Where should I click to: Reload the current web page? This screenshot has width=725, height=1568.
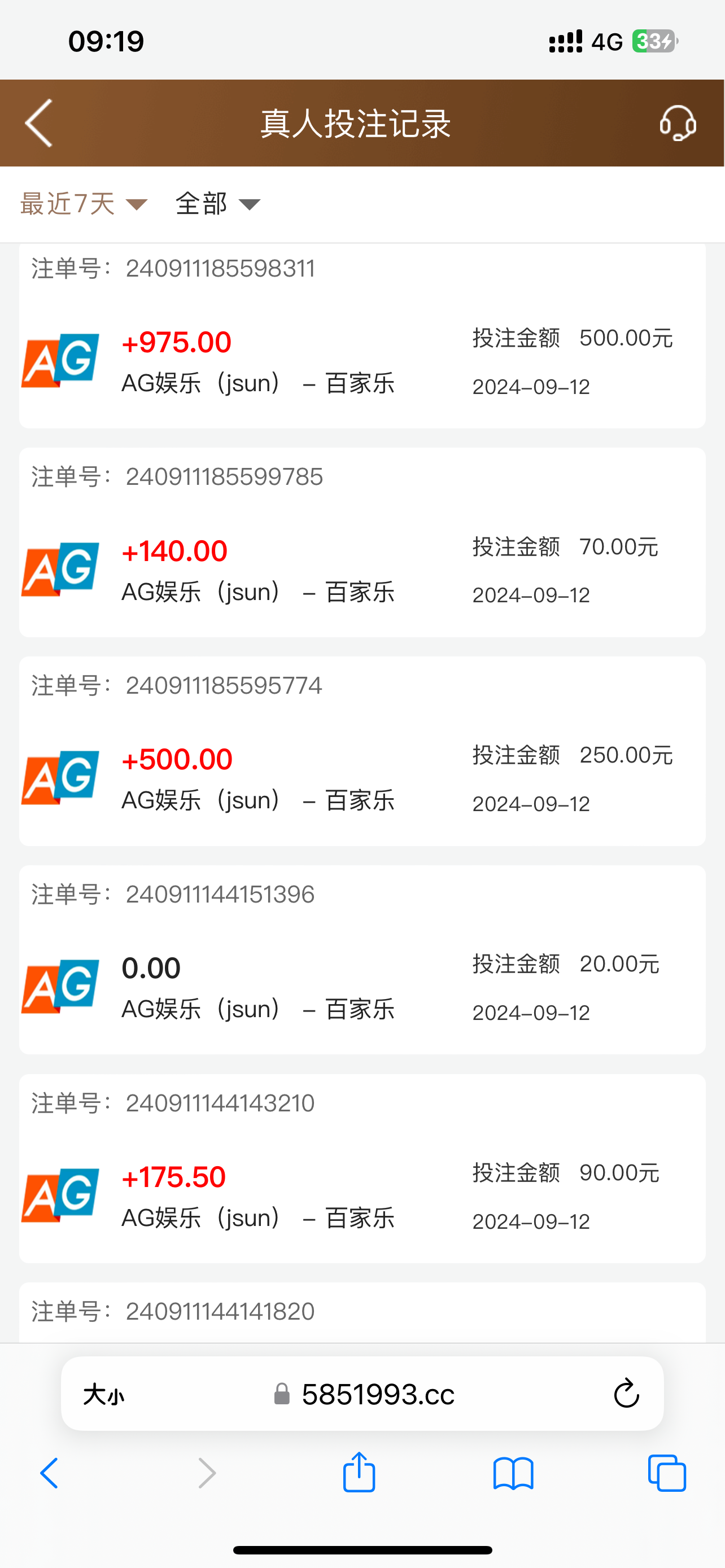[626, 1394]
